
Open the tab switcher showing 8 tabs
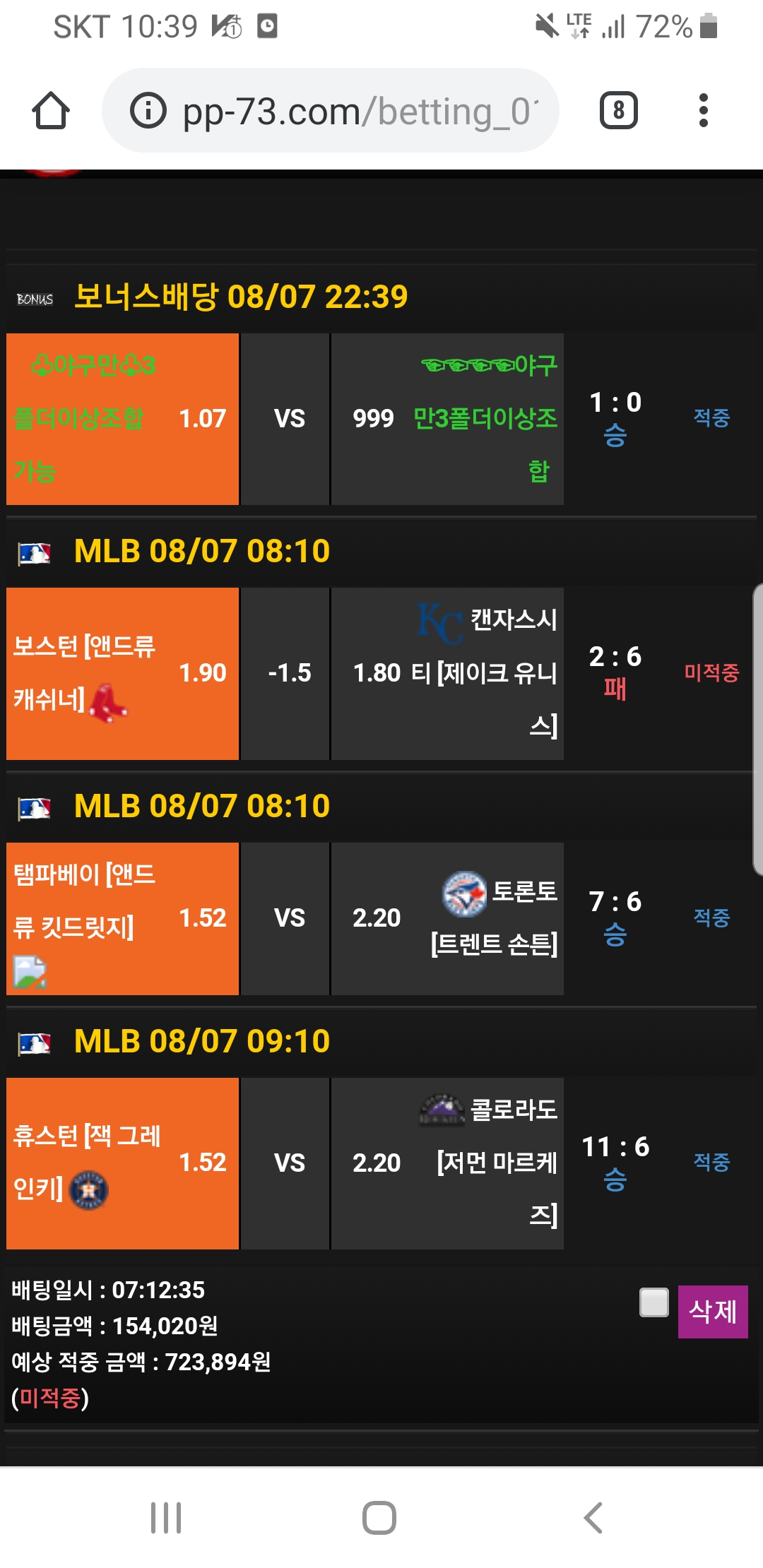point(618,111)
